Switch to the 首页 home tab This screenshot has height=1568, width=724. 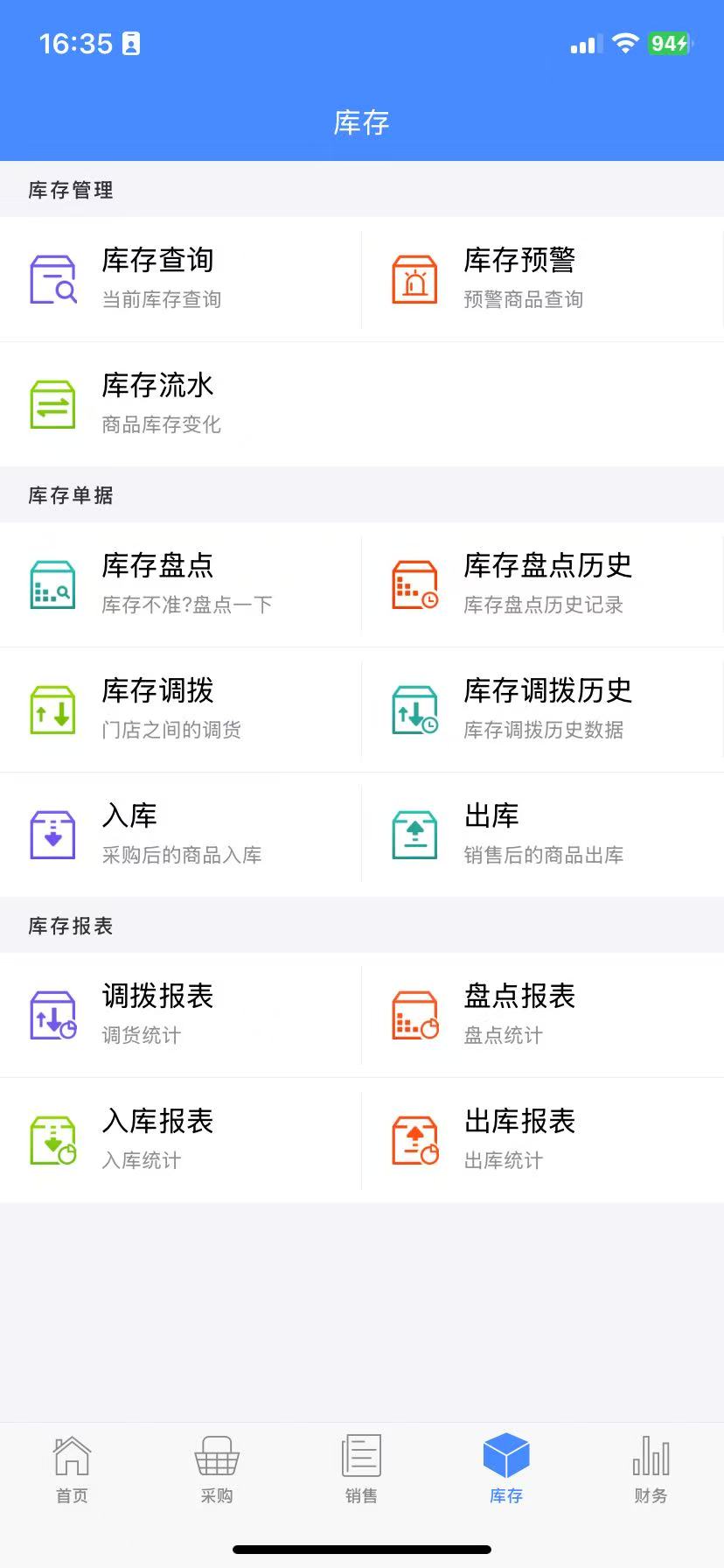click(72, 1469)
